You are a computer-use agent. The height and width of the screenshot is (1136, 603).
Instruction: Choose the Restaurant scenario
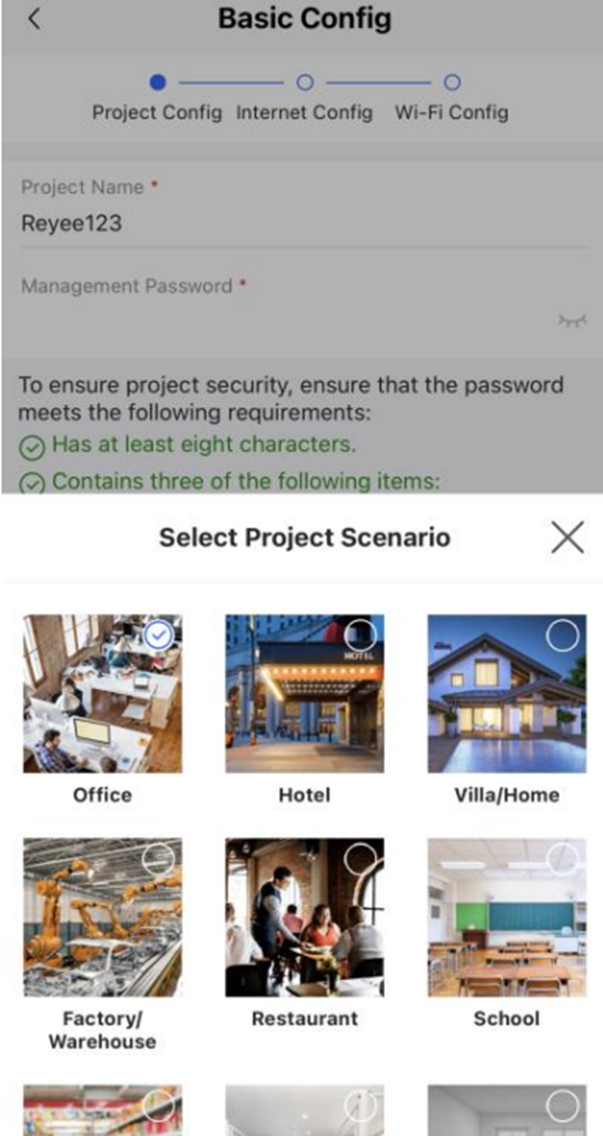(305, 917)
